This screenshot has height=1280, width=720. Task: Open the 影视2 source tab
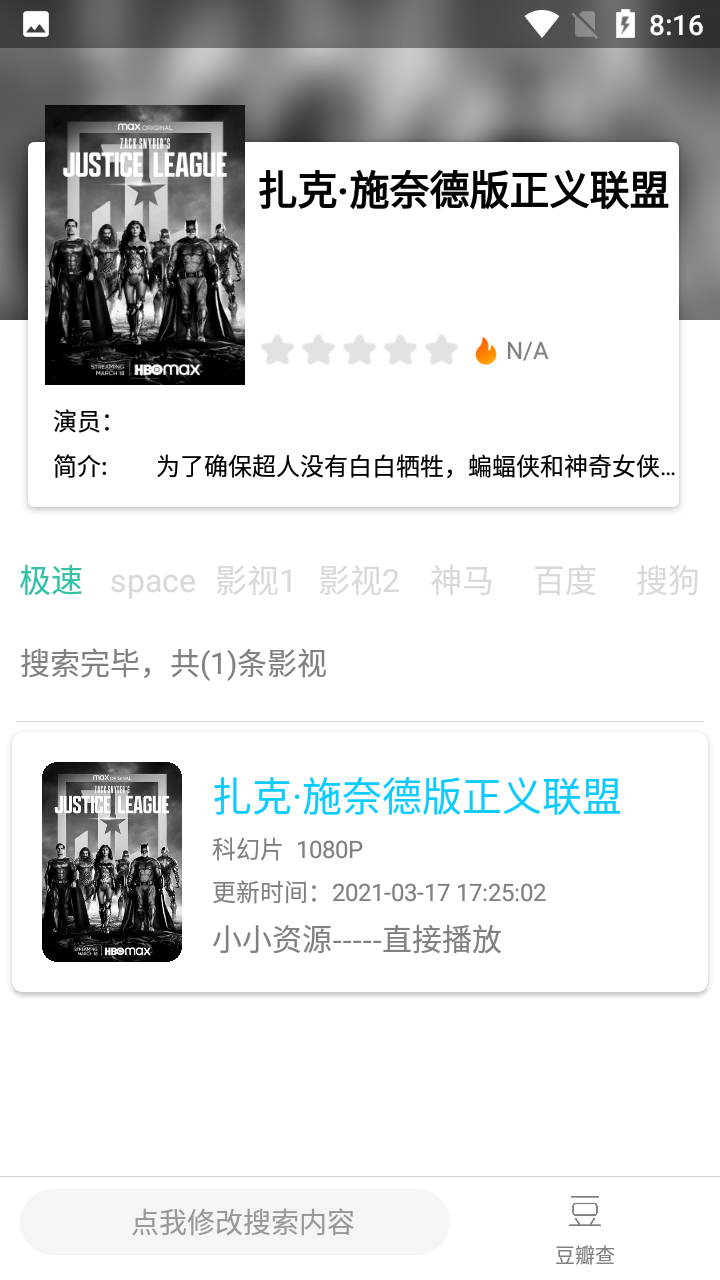pyautogui.click(x=359, y=581)
